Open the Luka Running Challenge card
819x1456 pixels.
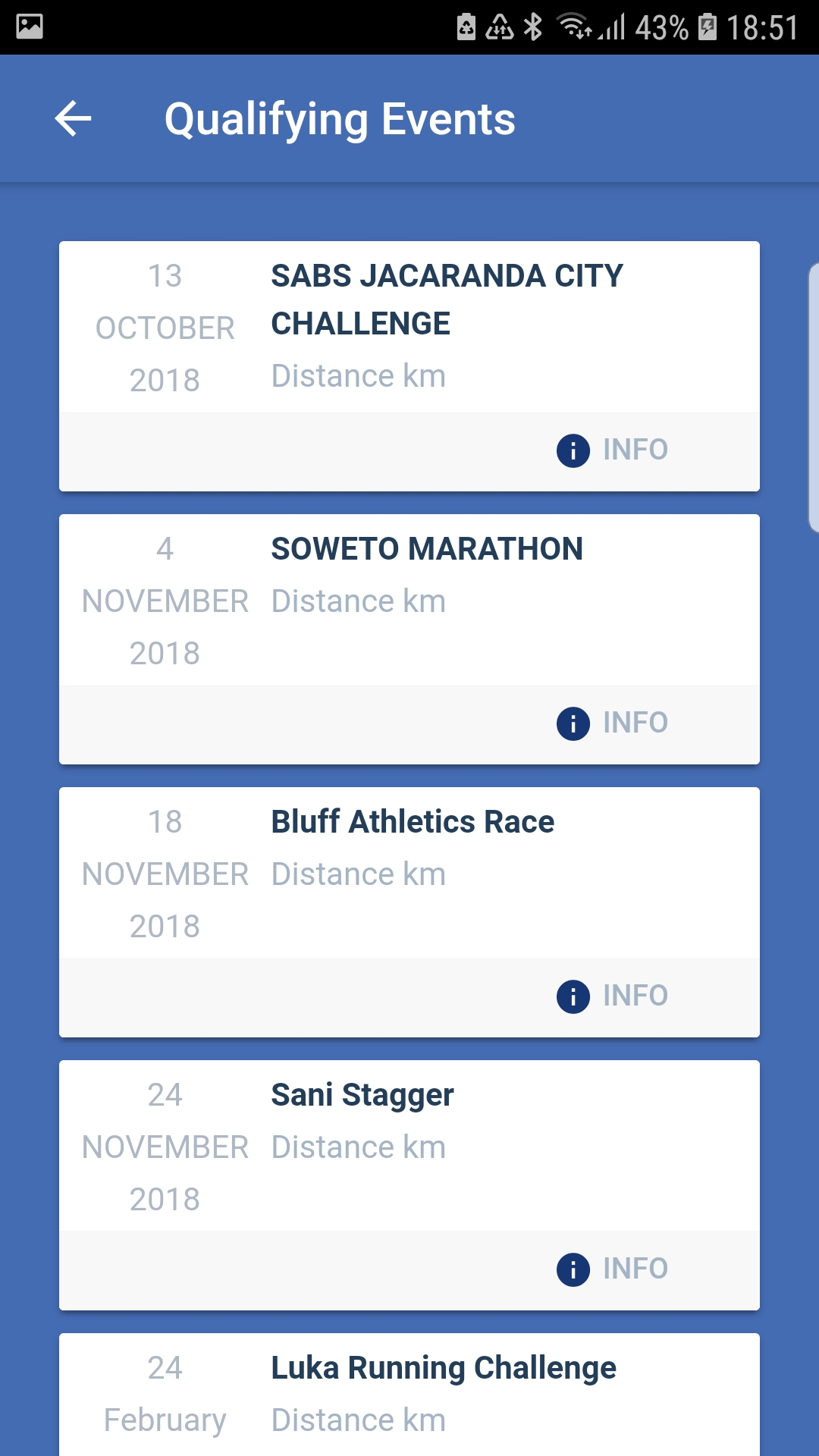[409, 1395]
